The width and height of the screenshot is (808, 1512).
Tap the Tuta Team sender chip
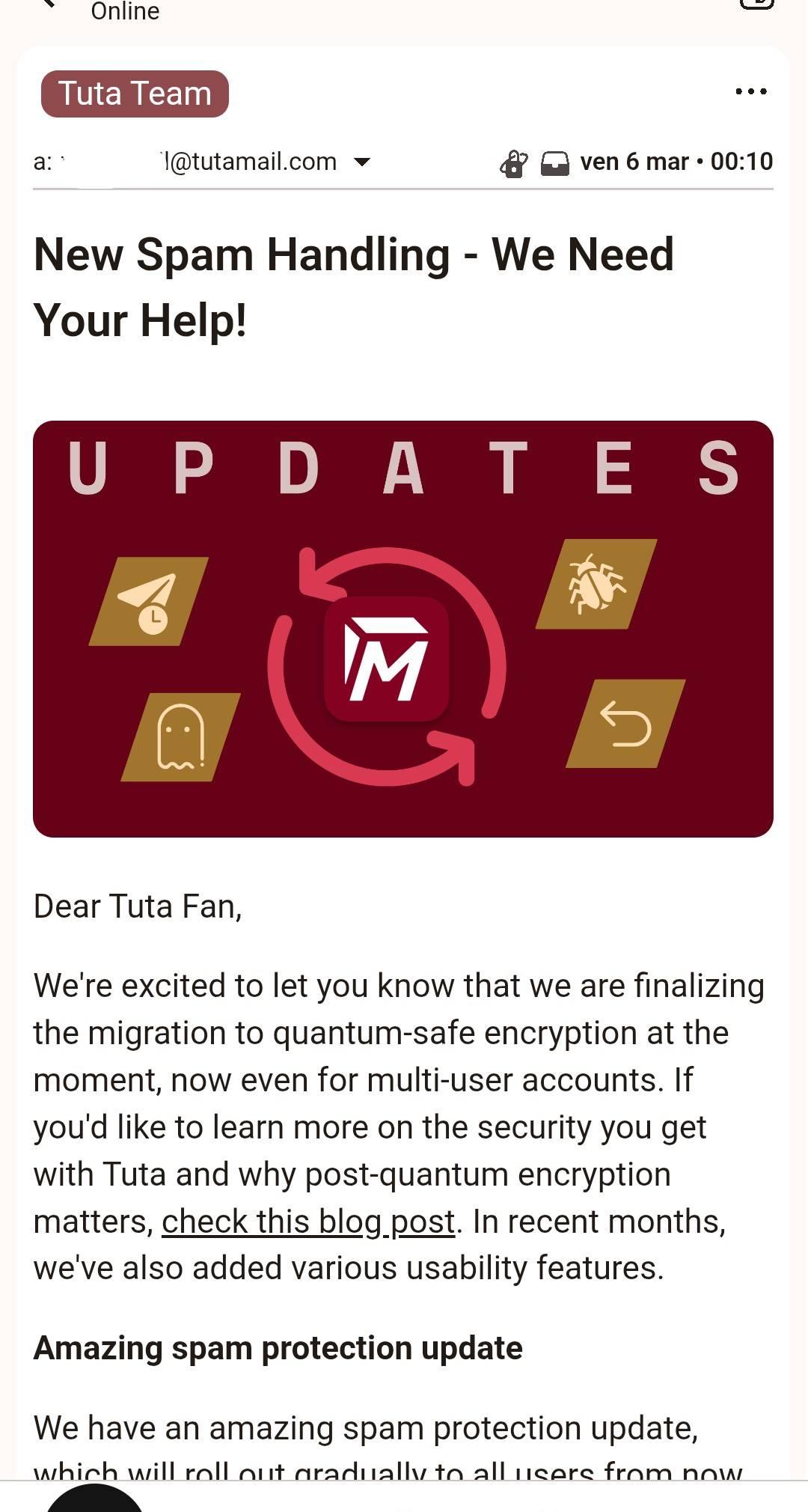click(x=135, y=94)
